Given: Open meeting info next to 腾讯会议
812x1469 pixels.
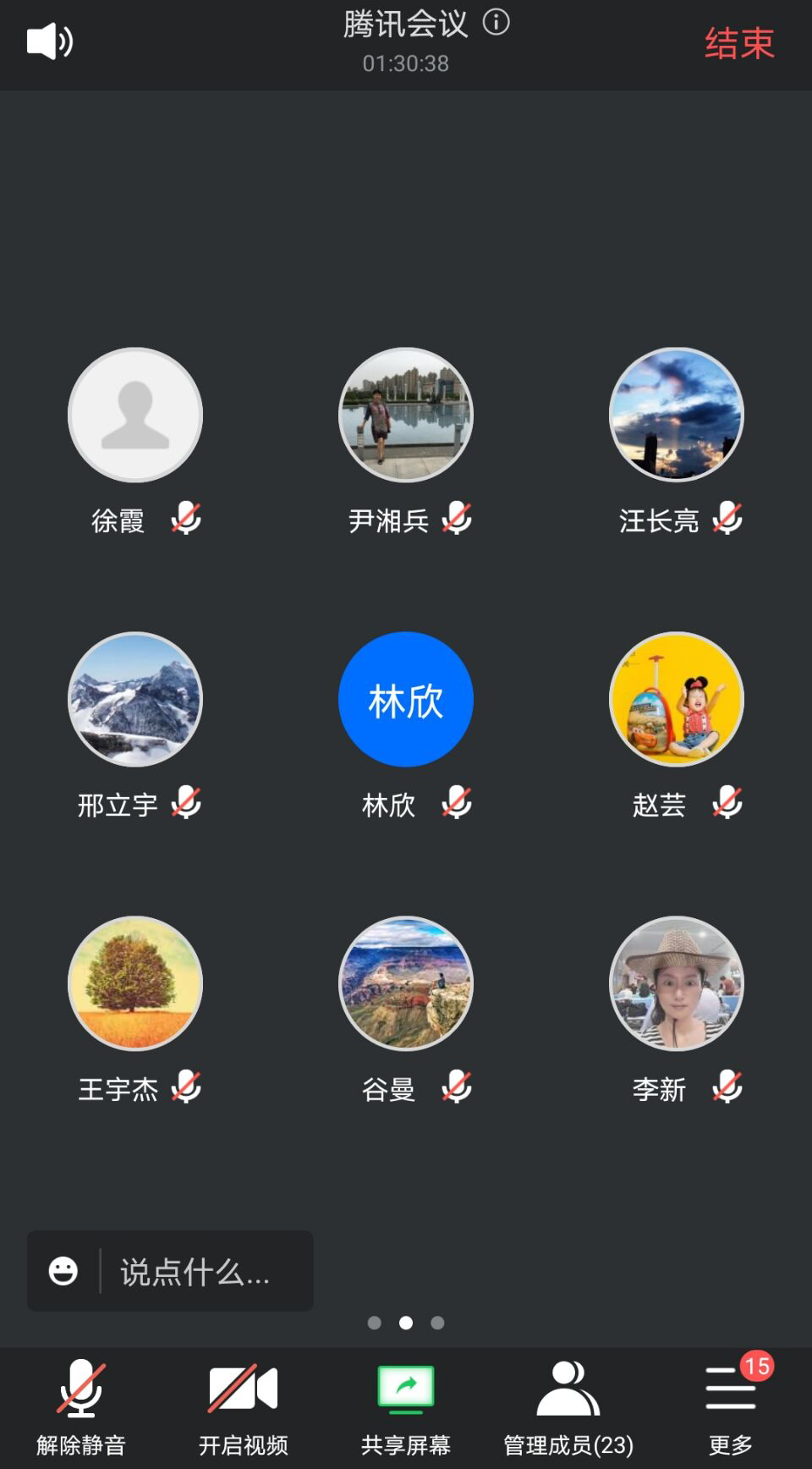Looking at the screenshot, I should (x=497, y=22).
